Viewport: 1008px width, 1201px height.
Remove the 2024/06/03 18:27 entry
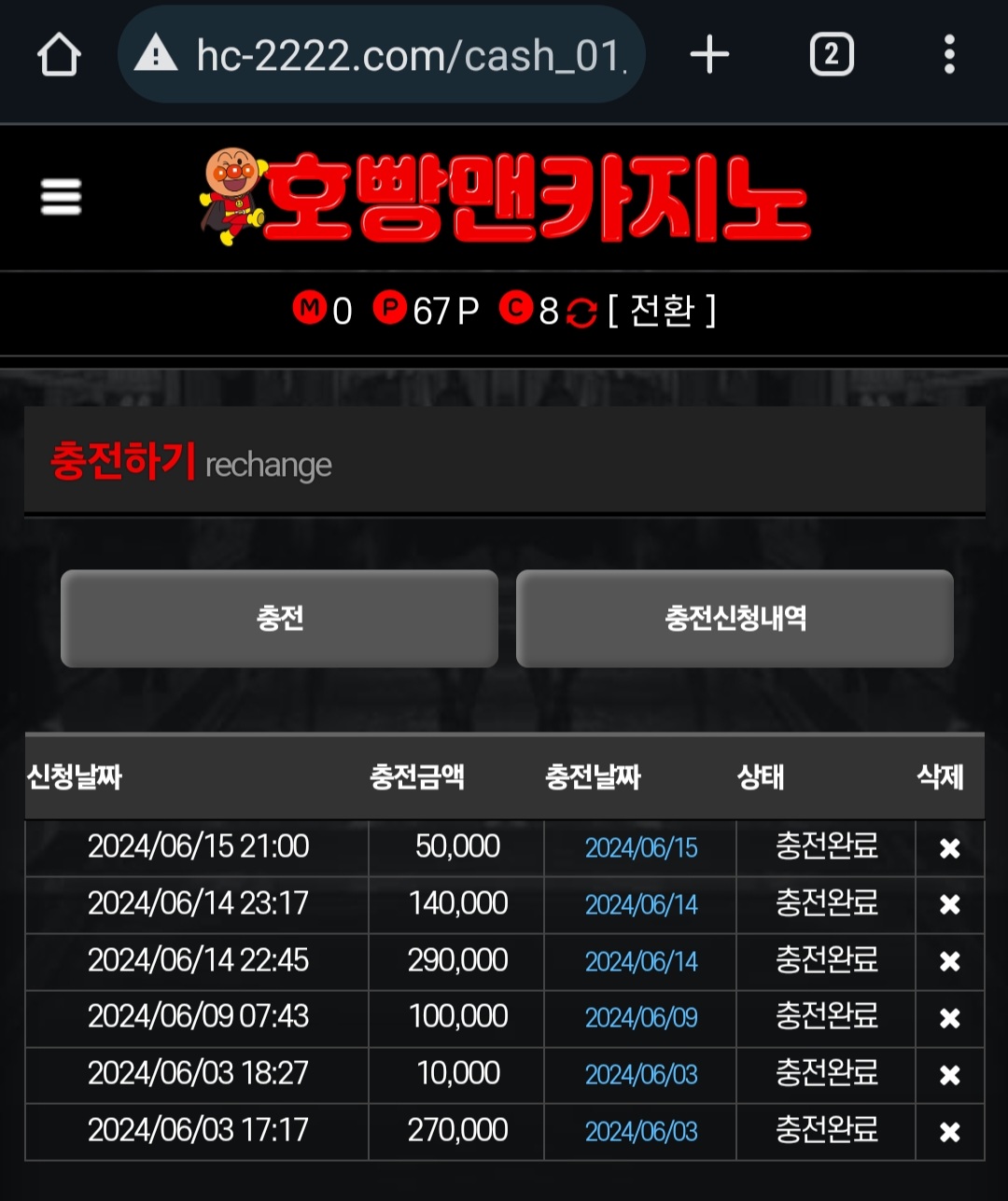(x=949, y=1075)
